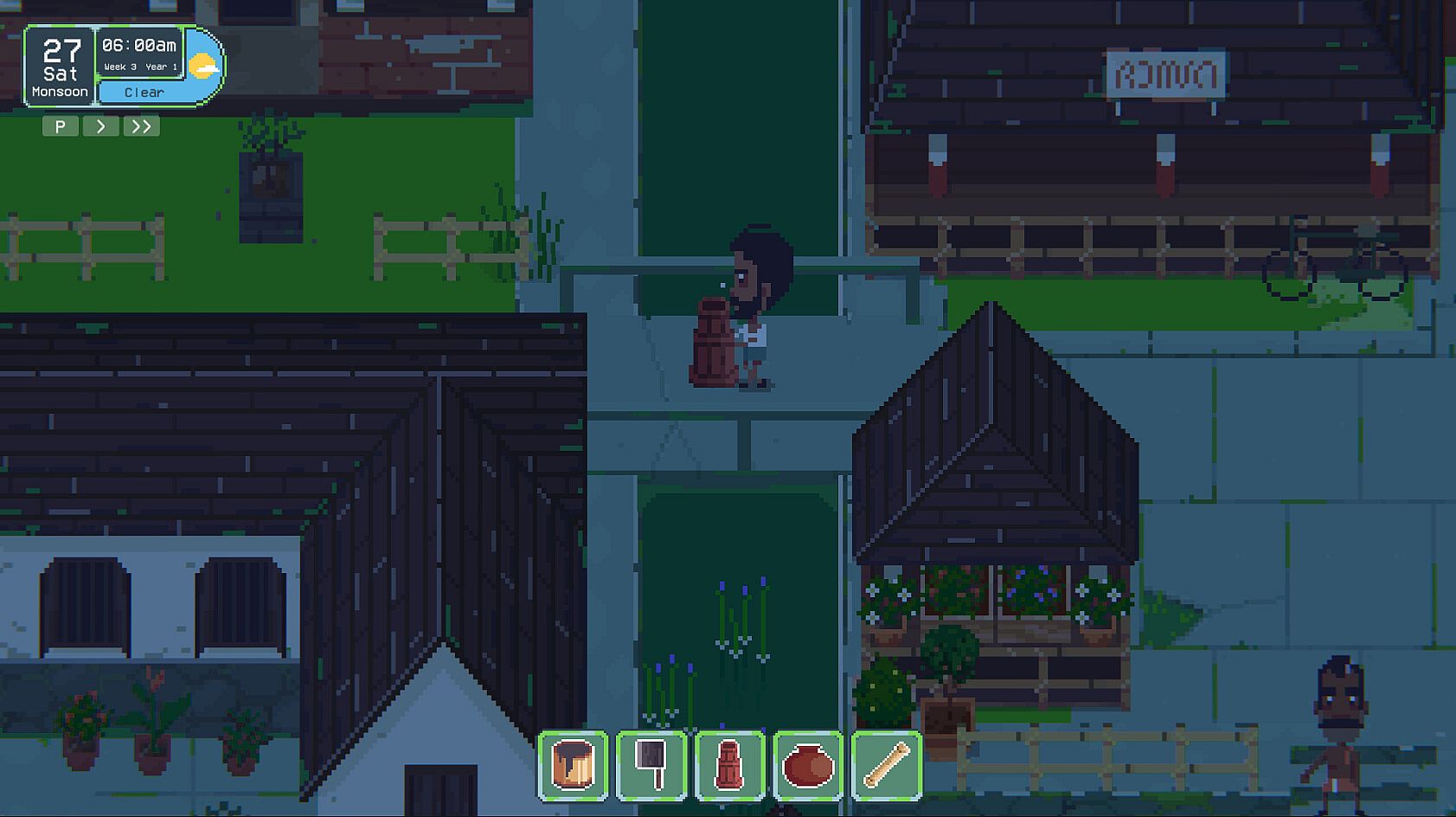Set game speed to normal play
The height and width of the screenshot is (817, 1456).
pos(100,126)
